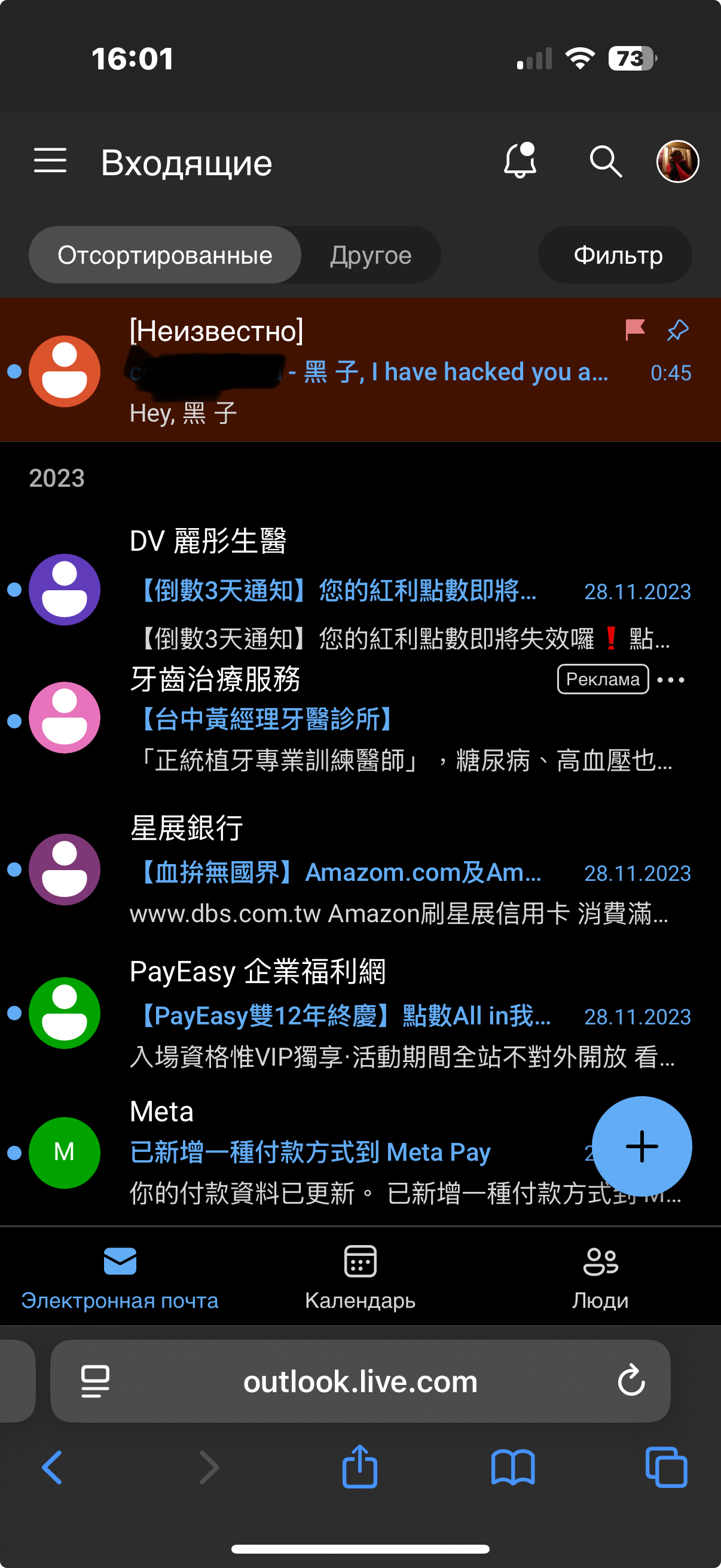
Task: Share the page via Safari share icon
Action: [360, 1465]
